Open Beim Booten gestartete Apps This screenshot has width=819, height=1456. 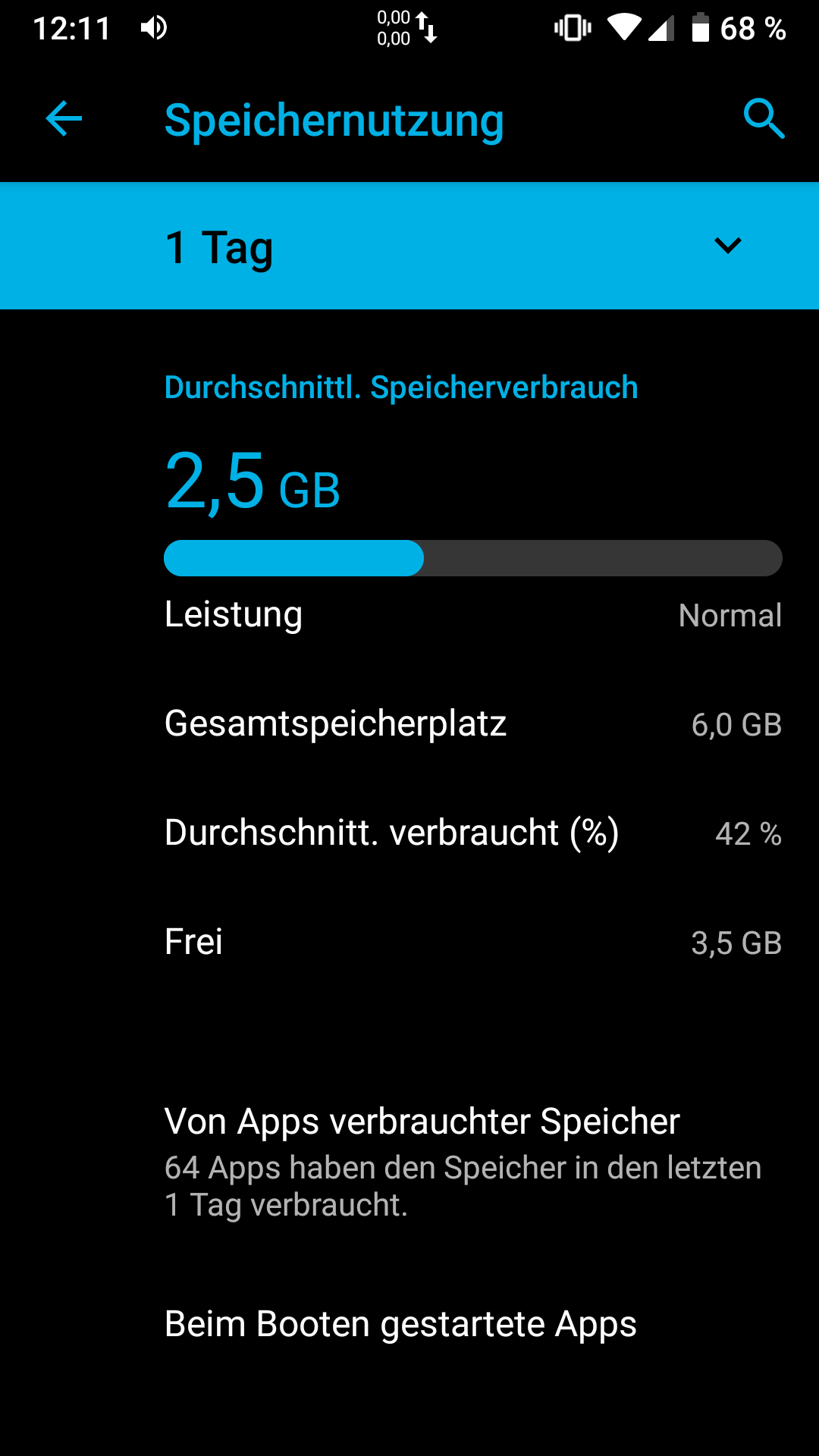point(400,1324)
